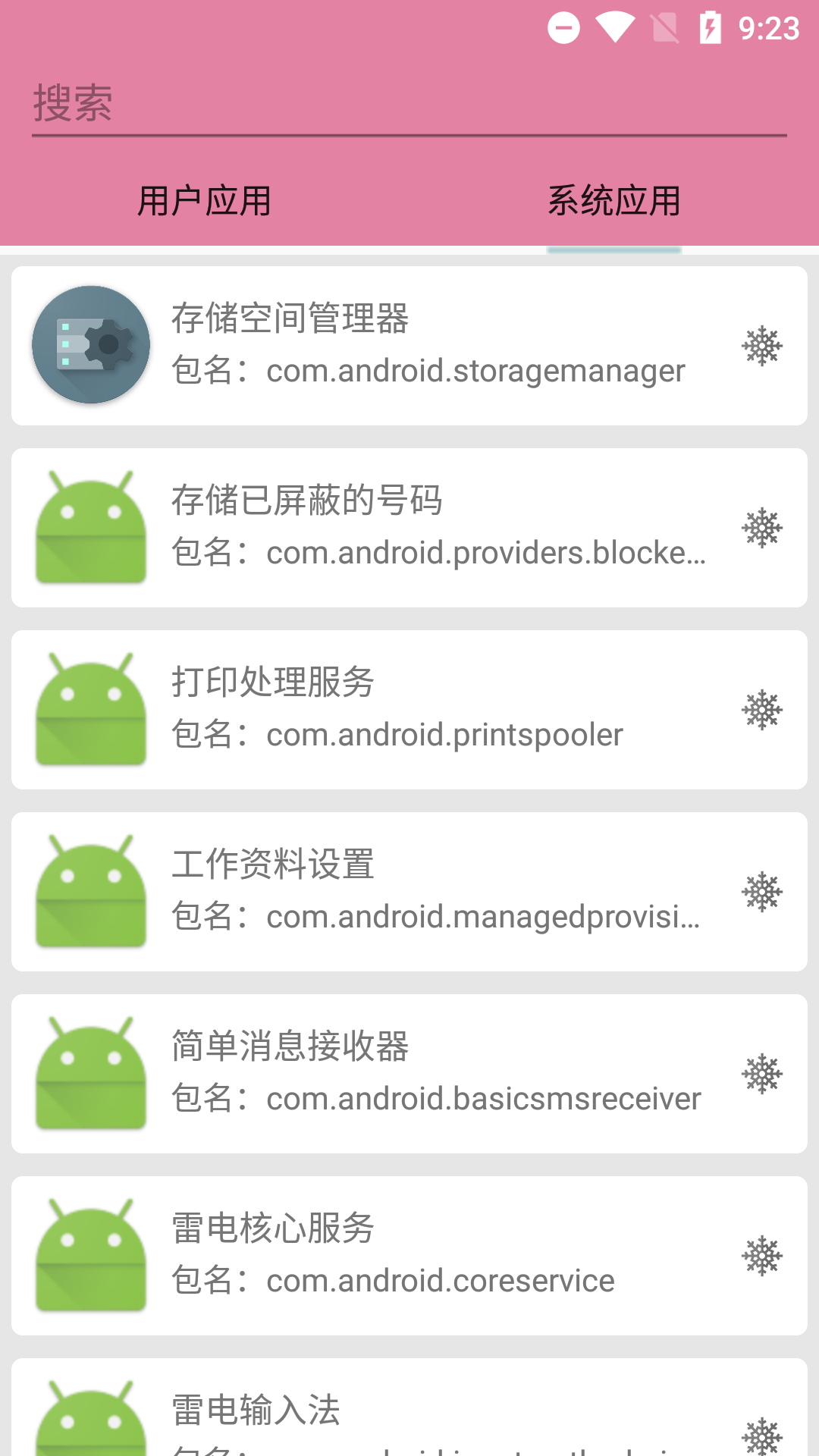Freeze 雷电输入法 with the snowflake icon

761,1436
